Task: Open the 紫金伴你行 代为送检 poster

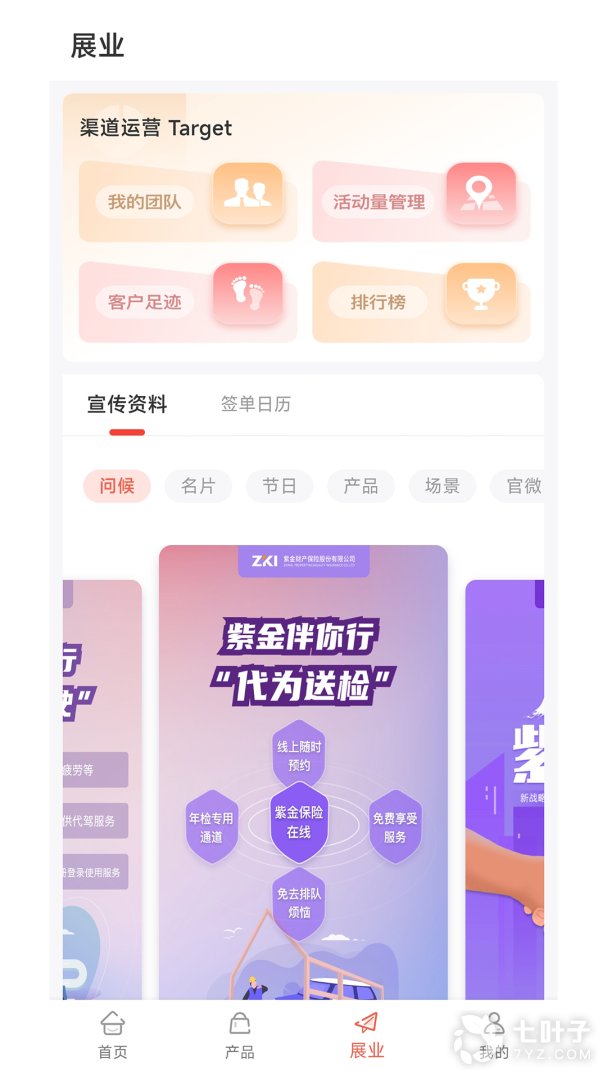Action: (303, 770)
